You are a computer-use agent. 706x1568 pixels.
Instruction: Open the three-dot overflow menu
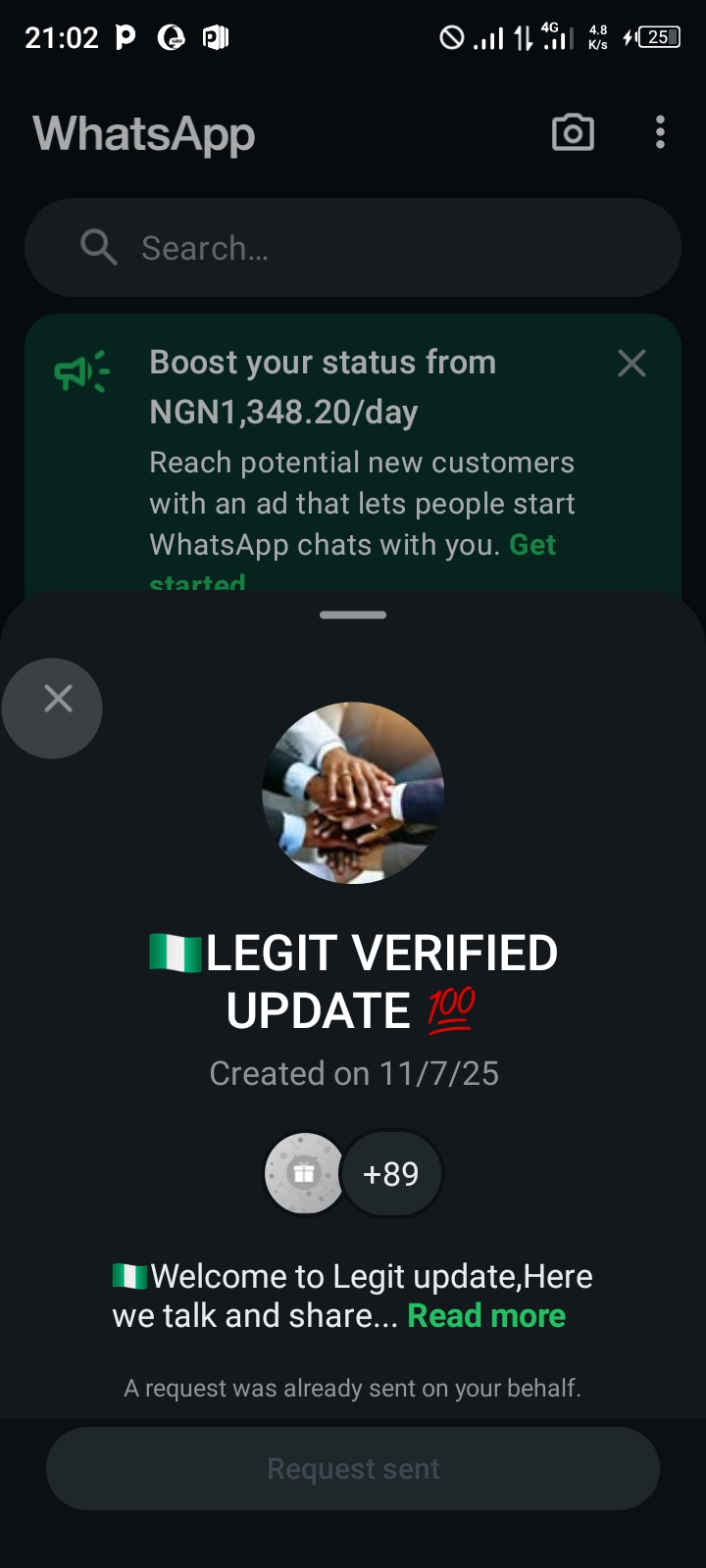pos(660,132)
